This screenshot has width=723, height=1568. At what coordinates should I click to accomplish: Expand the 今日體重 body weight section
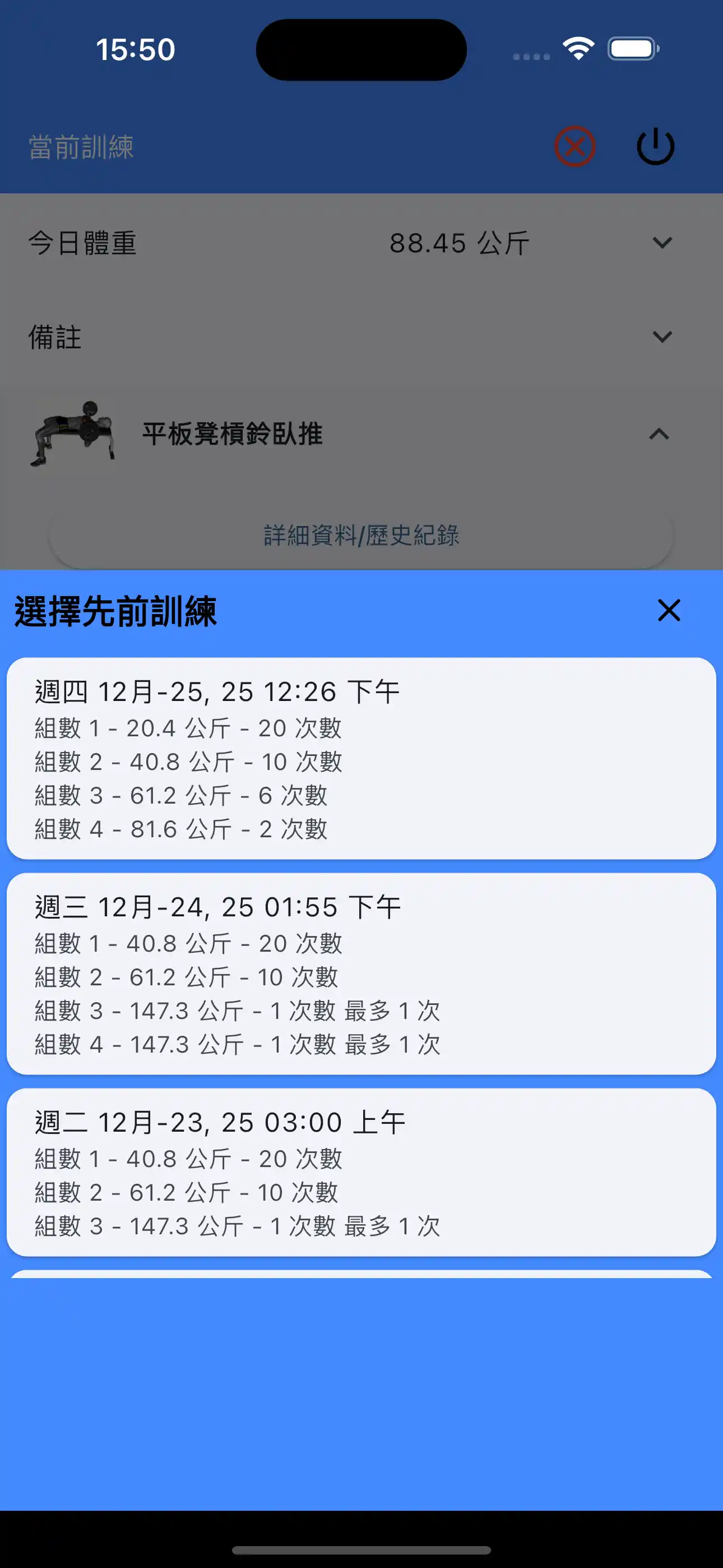(662, 243)
